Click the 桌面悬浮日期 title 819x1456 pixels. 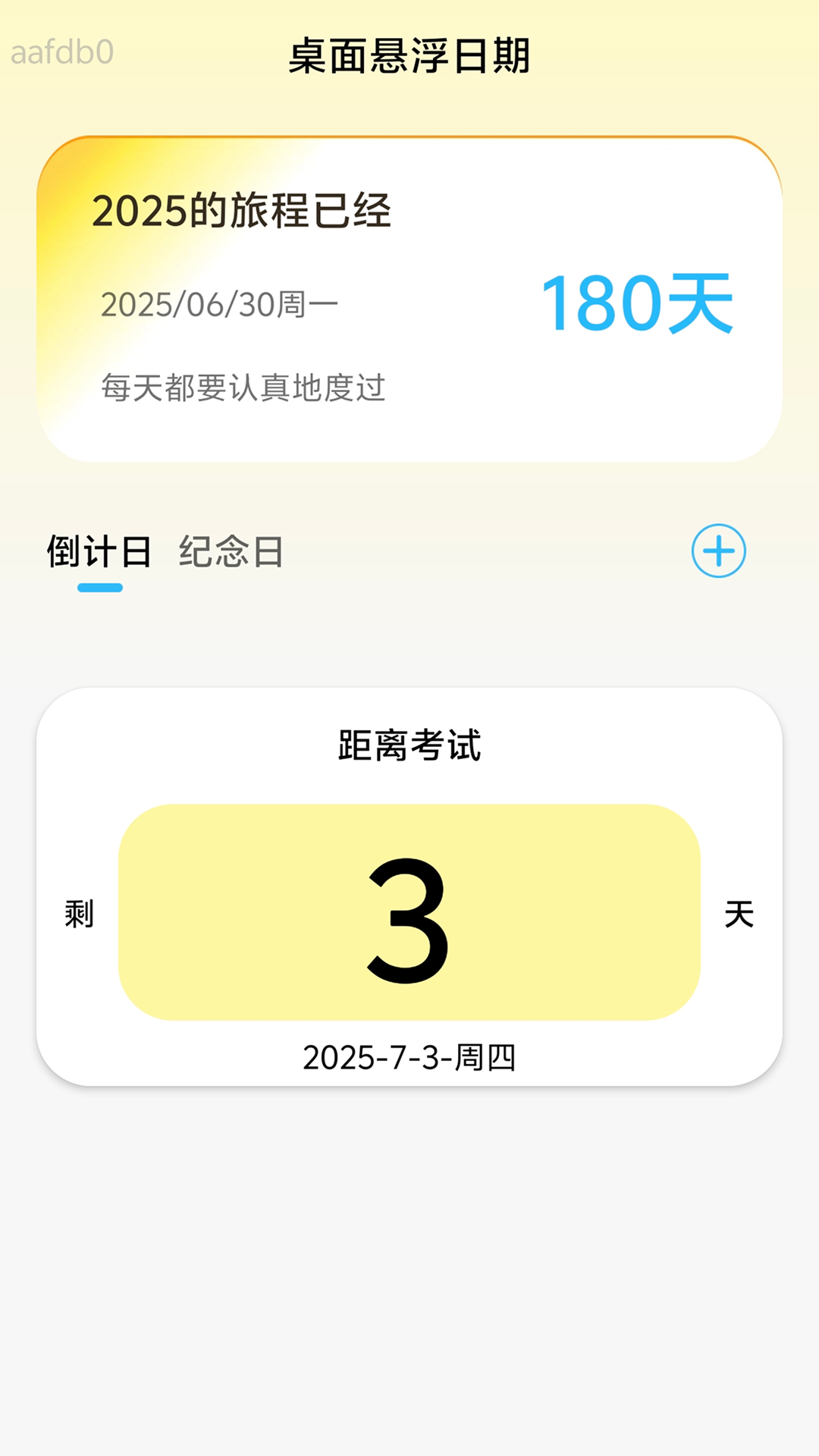409,55
